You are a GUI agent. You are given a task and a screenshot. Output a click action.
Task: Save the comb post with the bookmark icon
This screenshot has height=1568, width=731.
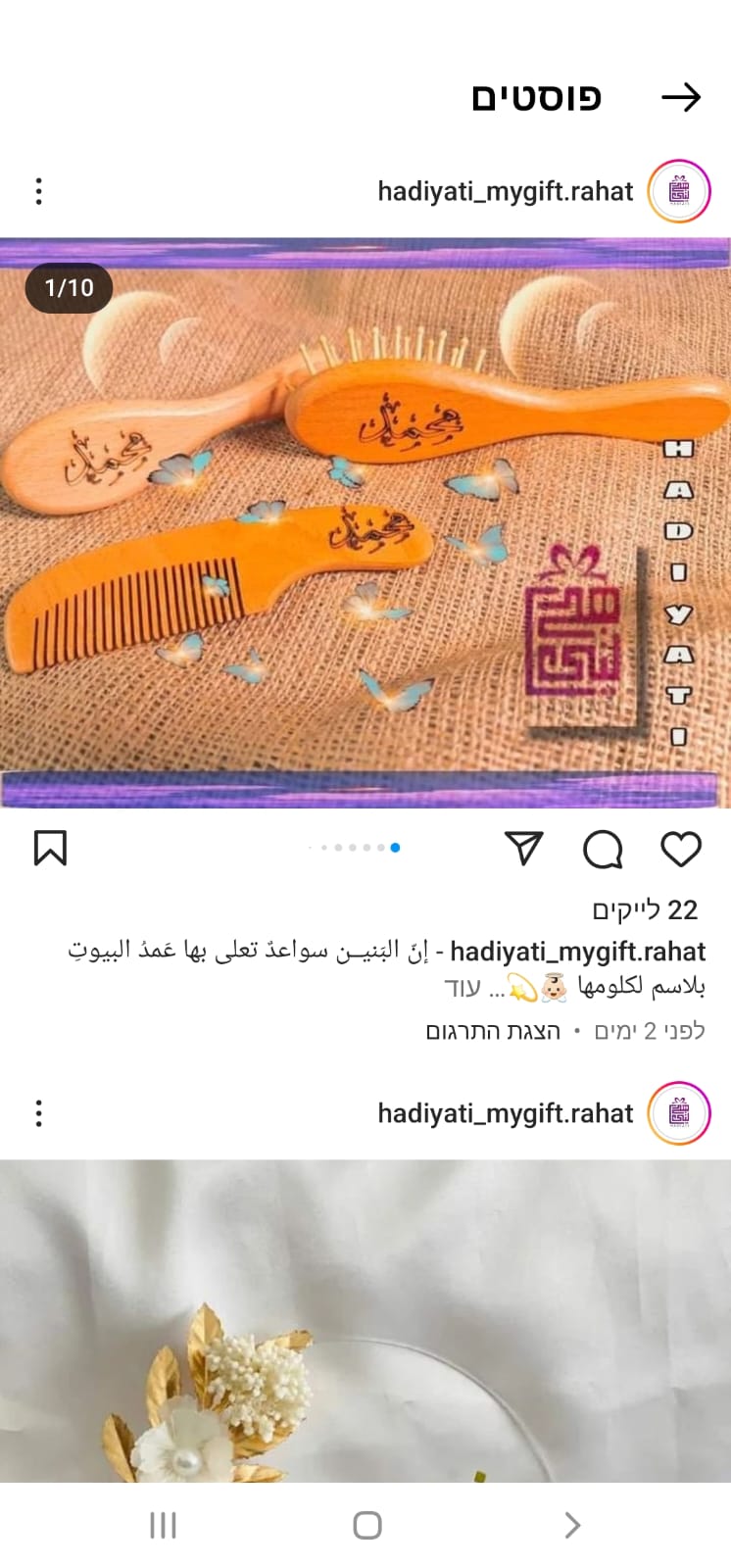[x=50, y=849]
